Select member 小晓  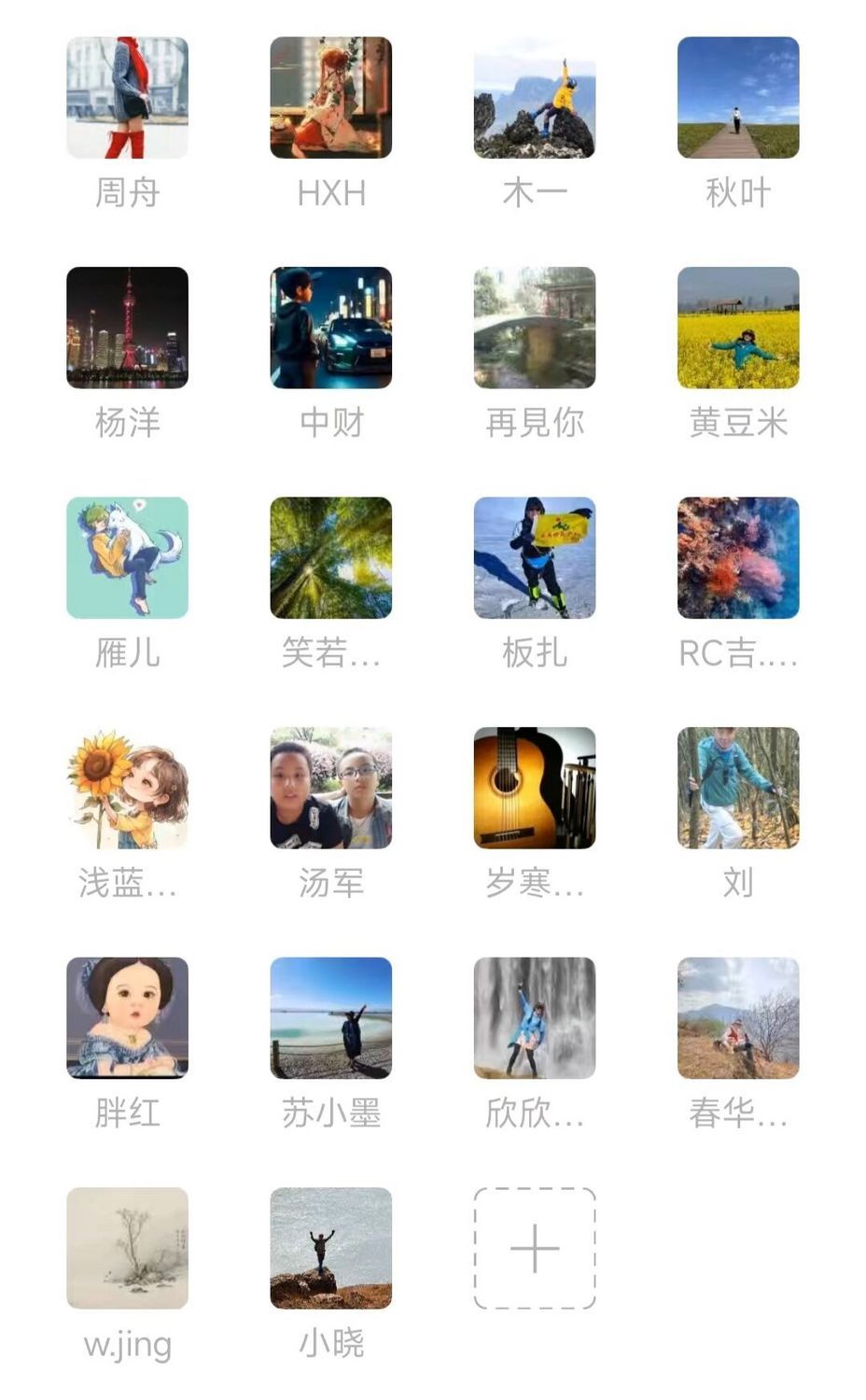point(331,1248)
